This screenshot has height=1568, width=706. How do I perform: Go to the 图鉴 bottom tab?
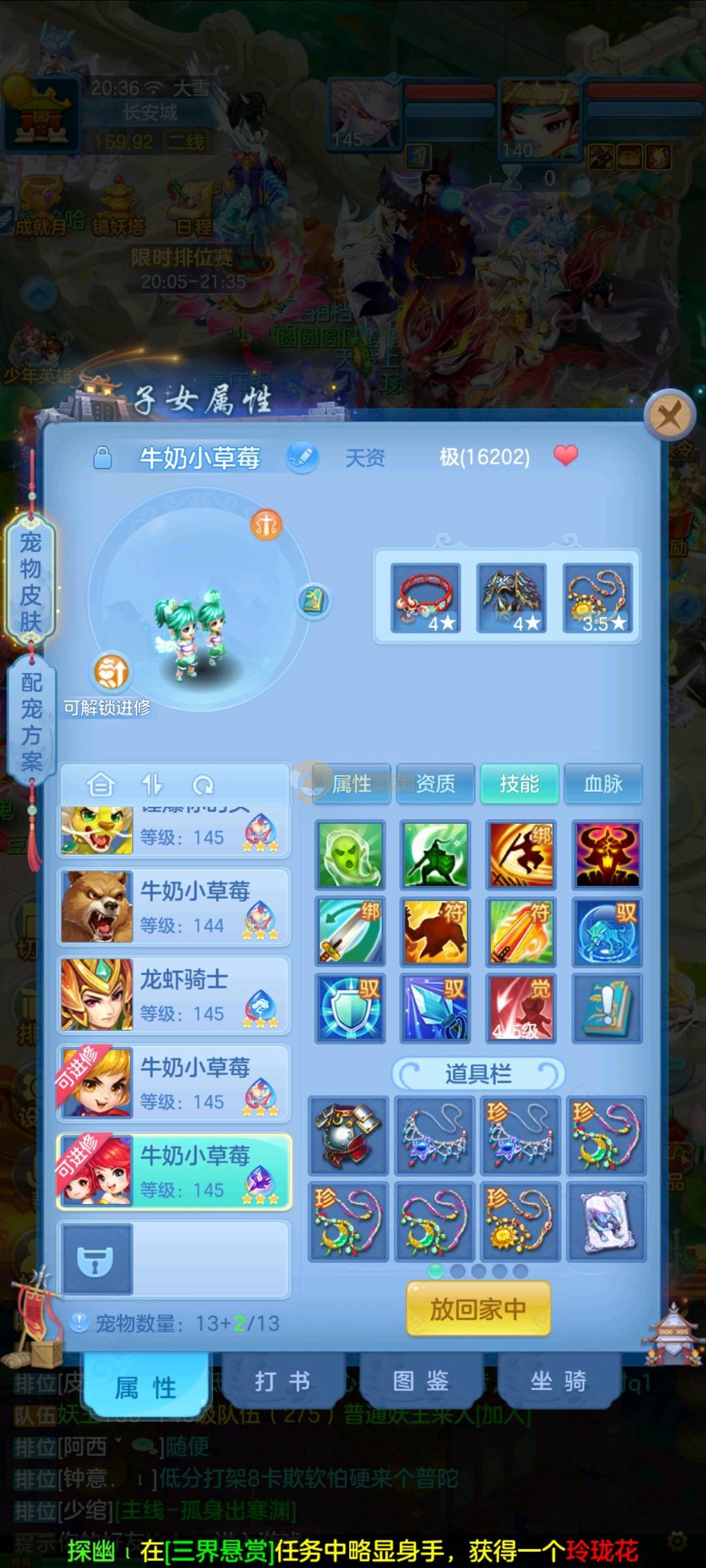(x=420, y=1381)
